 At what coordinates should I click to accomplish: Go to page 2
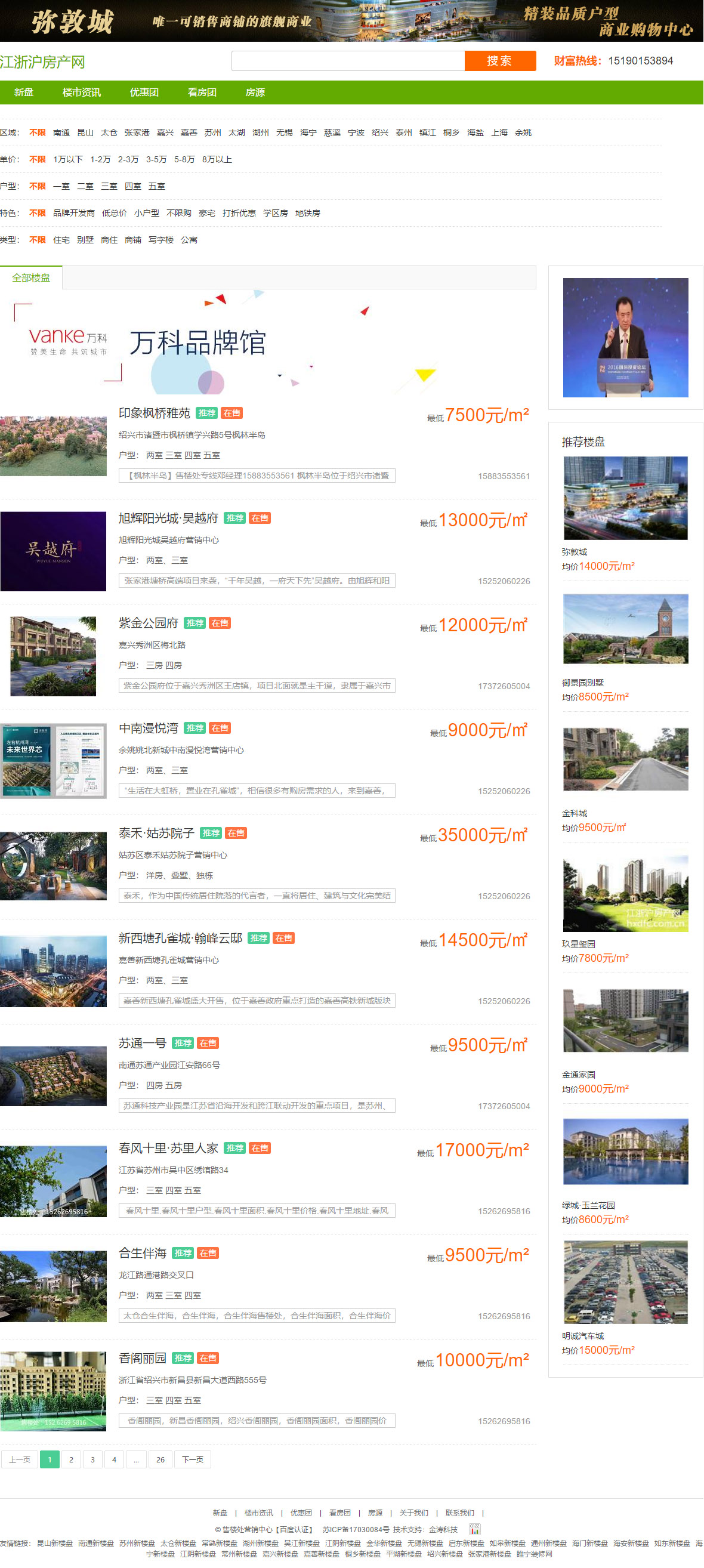pyautogui.click(x=71, y=1459)
